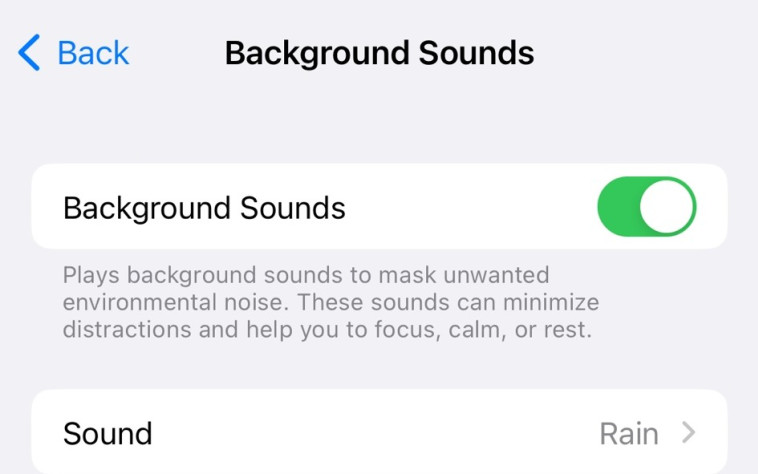Go back to the previous settings page
This screenshot has height=474, width=758.
tap(74, 52)
